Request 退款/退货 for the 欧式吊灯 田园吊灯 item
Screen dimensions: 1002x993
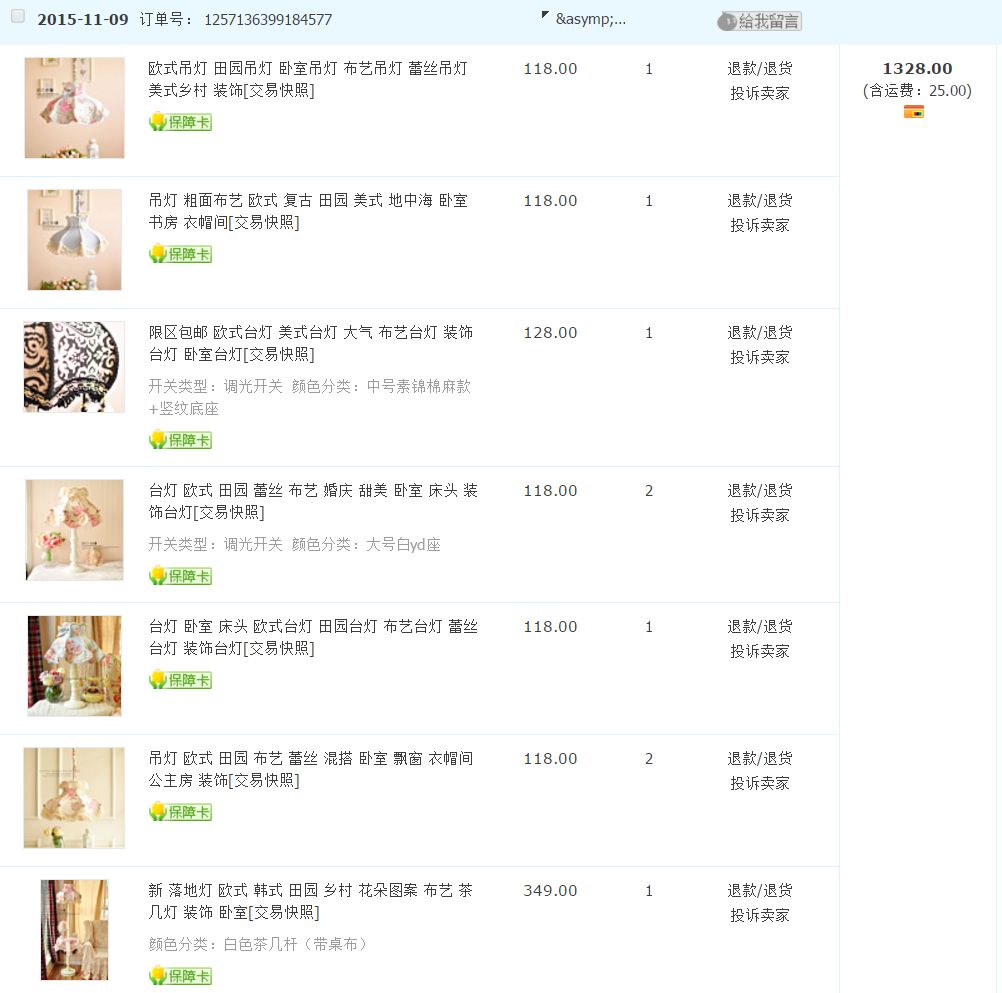pos(759,69)
